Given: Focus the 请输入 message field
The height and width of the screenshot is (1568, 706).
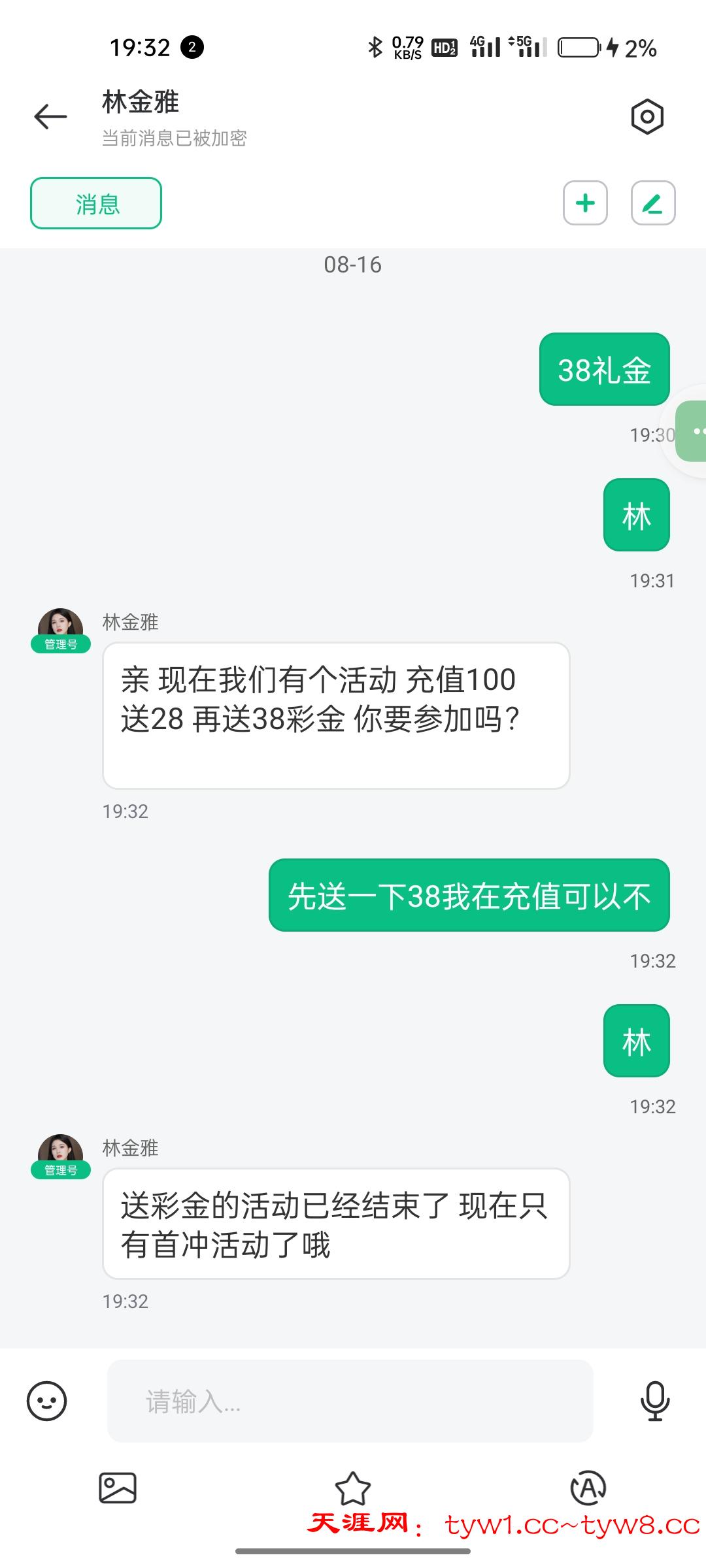Looking at the screenshot, I should (350, 1401).
